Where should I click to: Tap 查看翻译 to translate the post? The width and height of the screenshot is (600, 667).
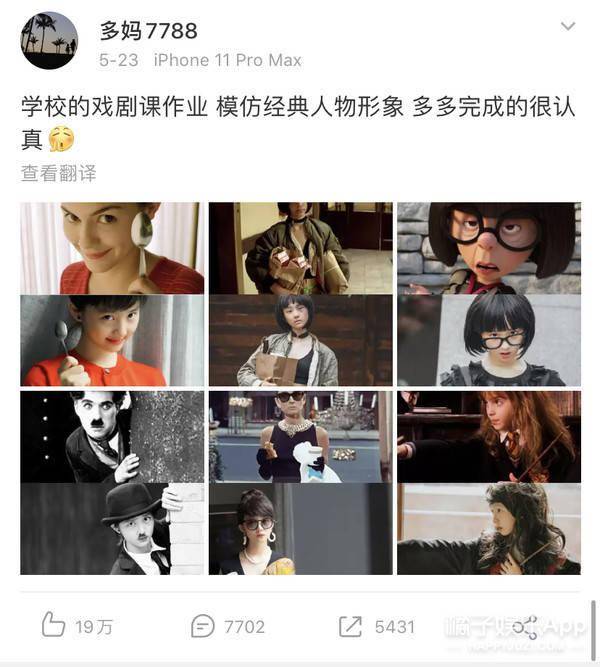58,173
